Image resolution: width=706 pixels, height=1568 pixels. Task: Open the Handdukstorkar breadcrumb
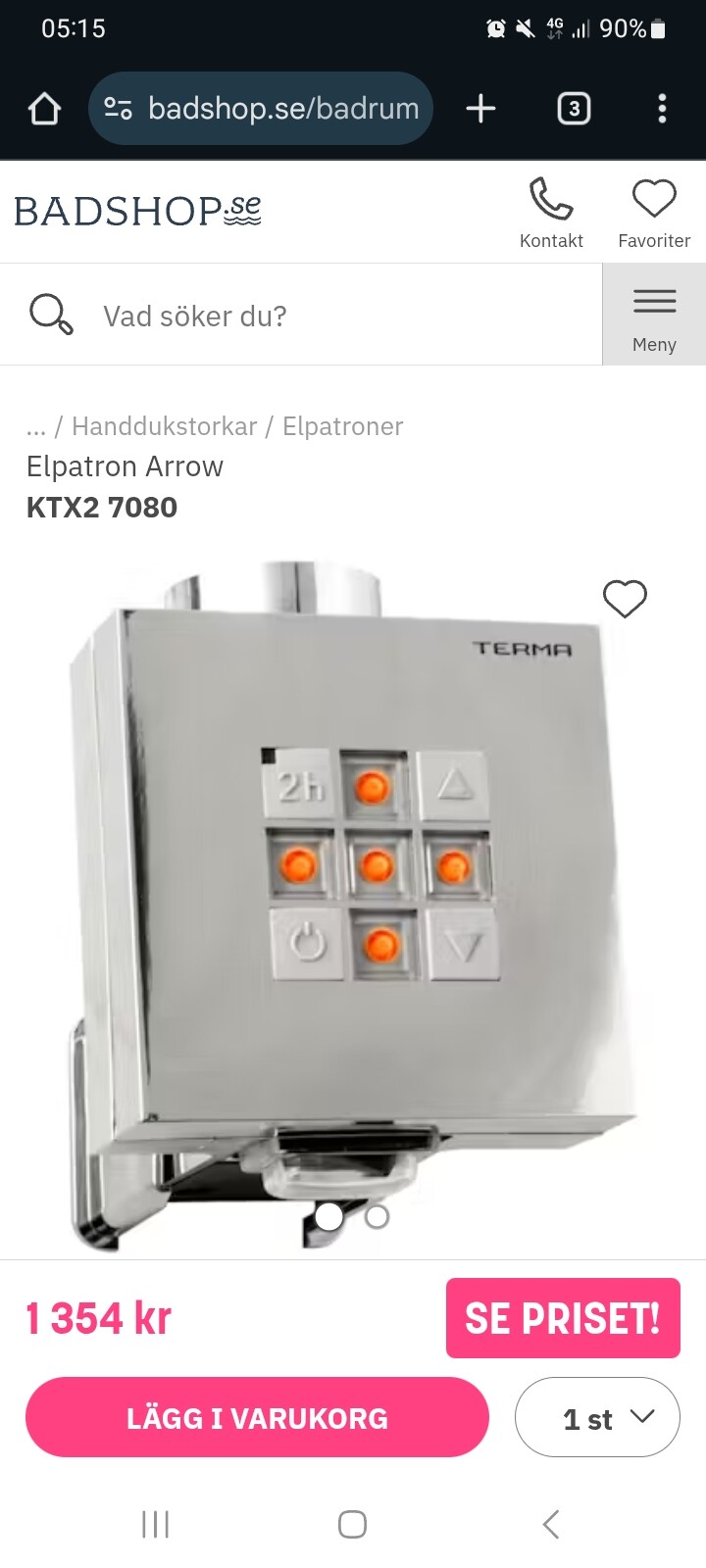(x=164, y=426)
